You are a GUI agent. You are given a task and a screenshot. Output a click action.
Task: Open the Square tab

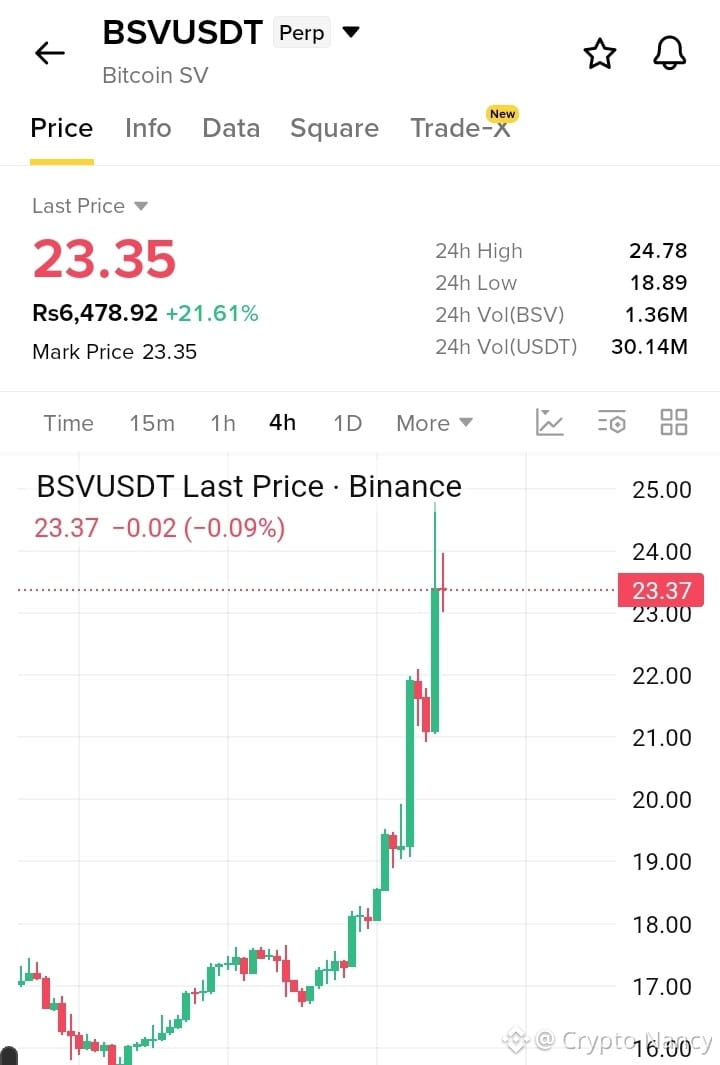pyautogui.click(x=334, y=128)
